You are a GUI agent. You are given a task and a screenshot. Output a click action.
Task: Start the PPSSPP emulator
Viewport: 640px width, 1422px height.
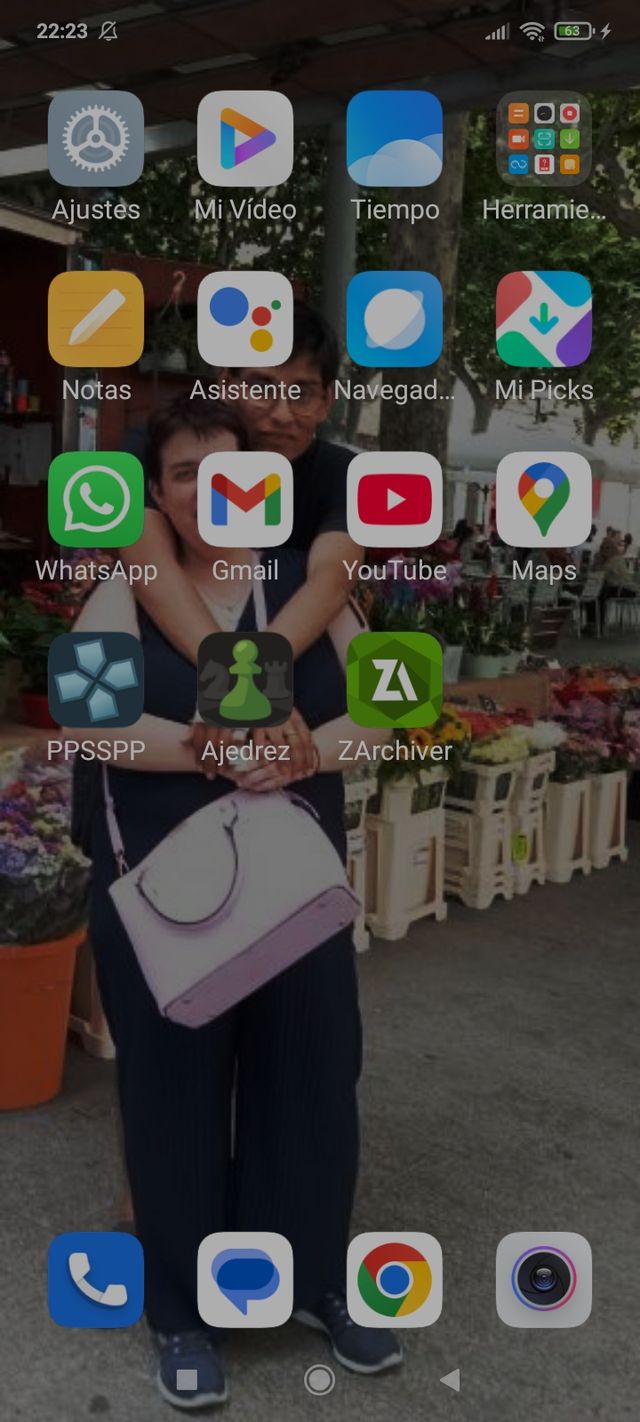point(96,679)
